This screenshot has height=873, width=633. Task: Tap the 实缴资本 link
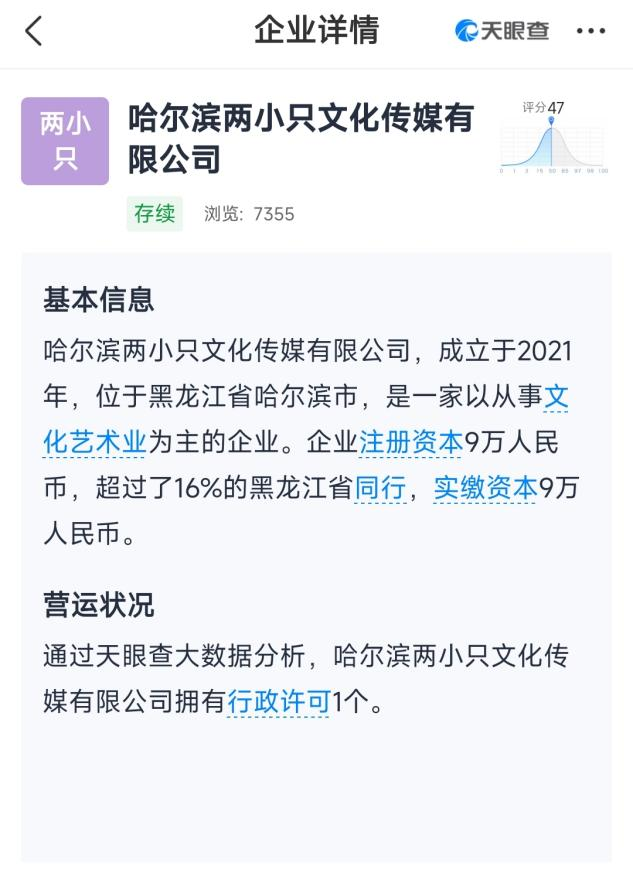coord(485,488)
